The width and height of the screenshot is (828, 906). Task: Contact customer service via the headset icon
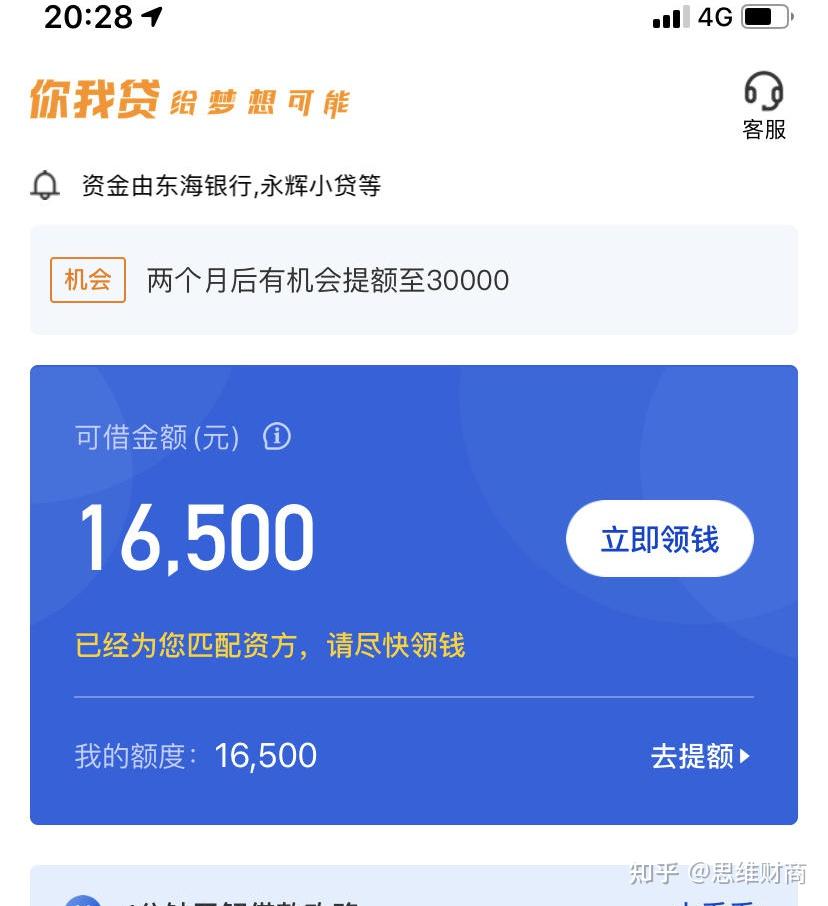click(x=764, y=103)
